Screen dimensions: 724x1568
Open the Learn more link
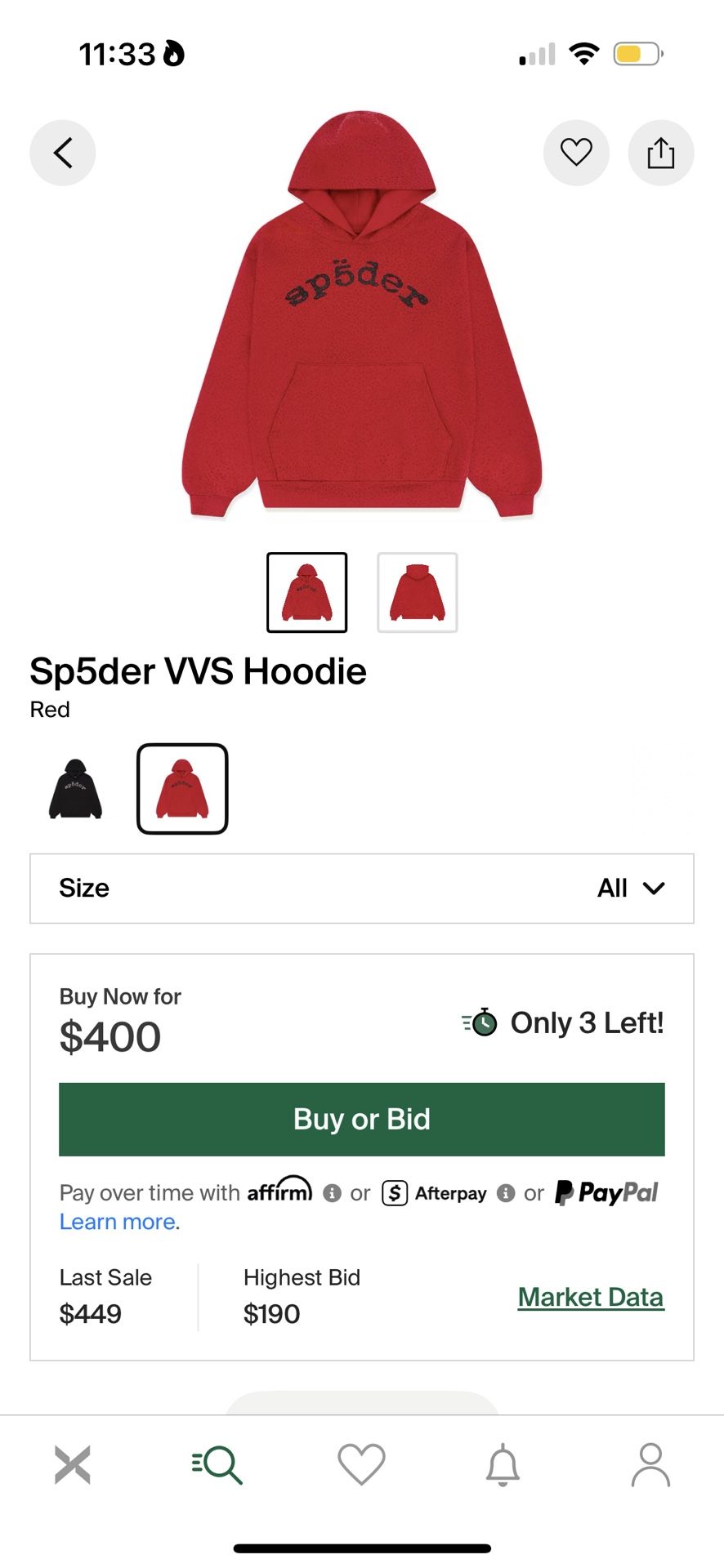coord(118,1222)
